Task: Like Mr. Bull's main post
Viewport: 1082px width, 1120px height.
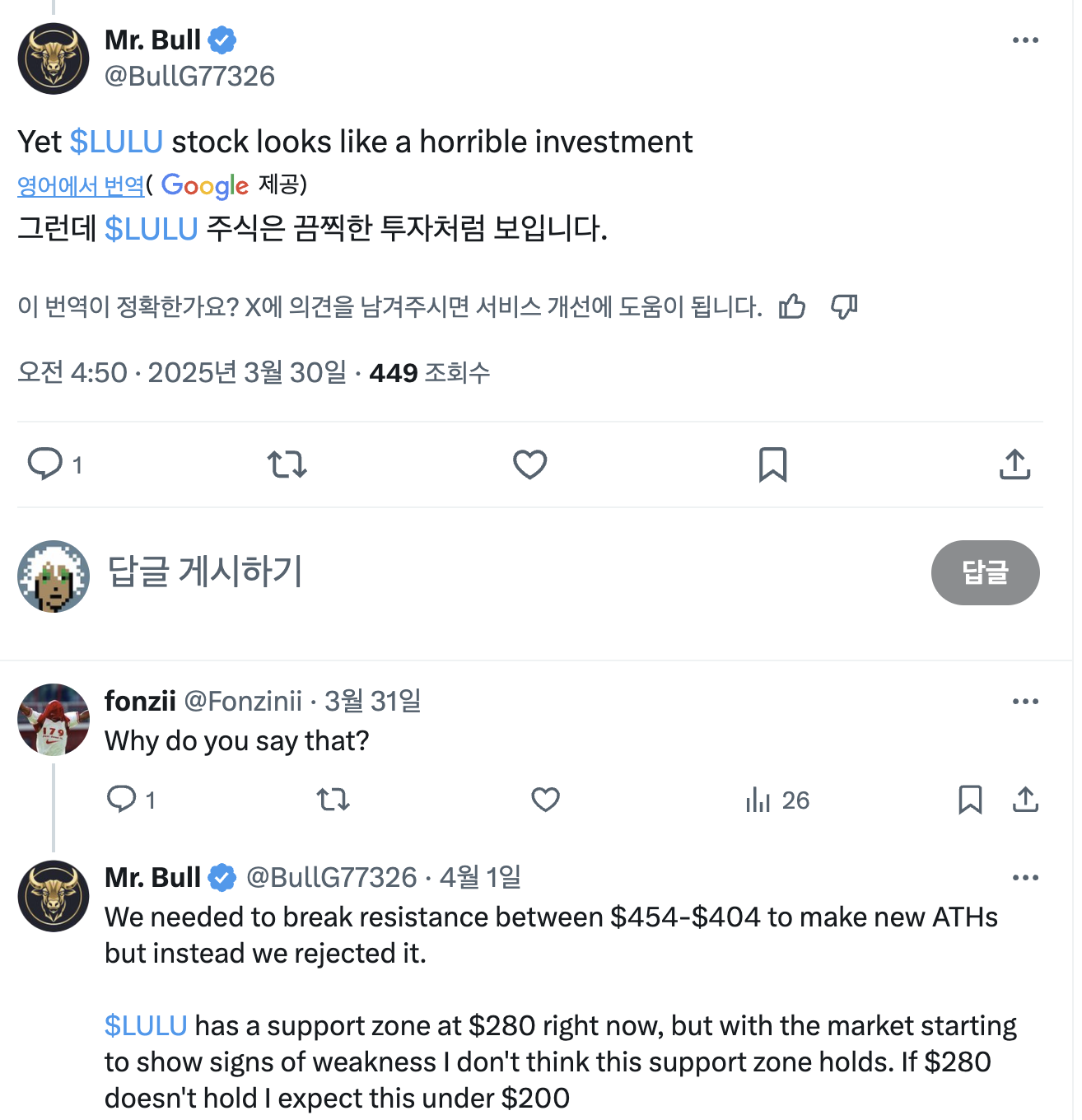Action: tap(529, 464)
